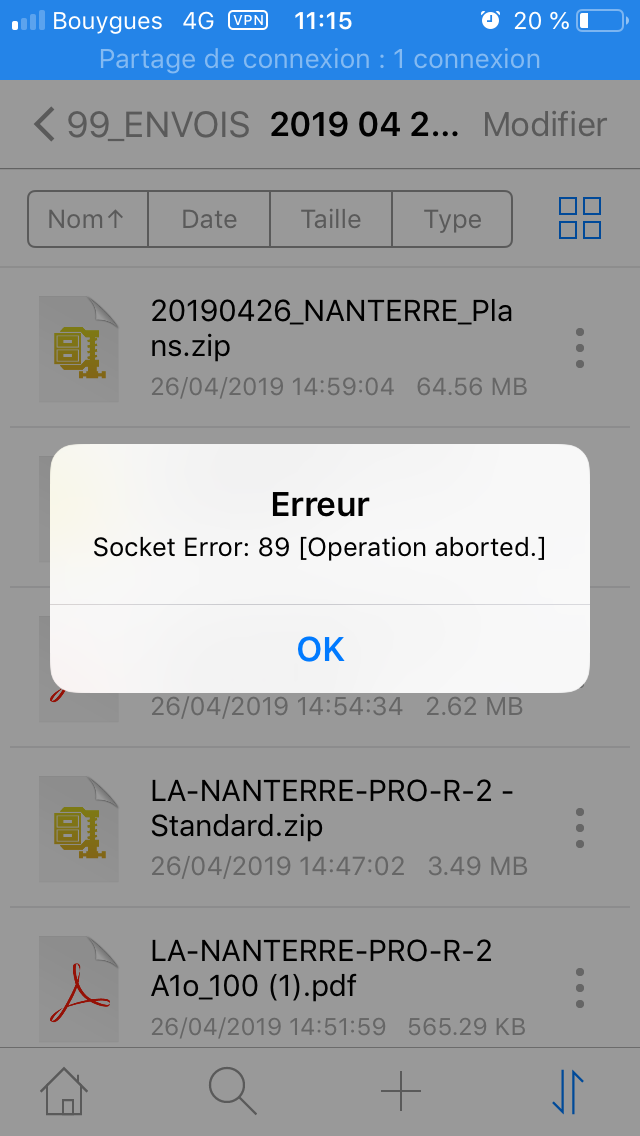Open options for Standard.zip file
This screenshot has width=640, height=1136.
(x=579, y=828)
